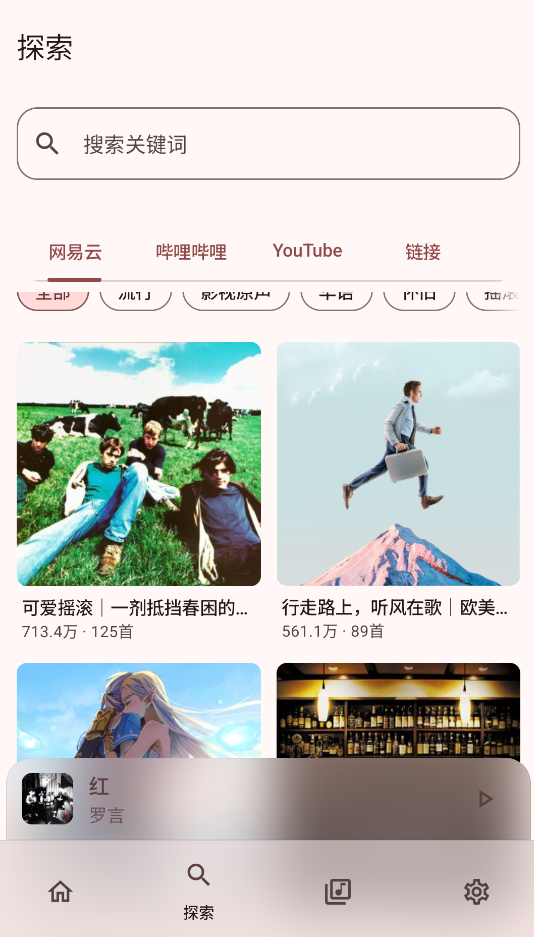This screenshot has height=937, width=534.
Task: Open the anime artwork playlist card
Action: pyautogui.click(x=139, y=710)
